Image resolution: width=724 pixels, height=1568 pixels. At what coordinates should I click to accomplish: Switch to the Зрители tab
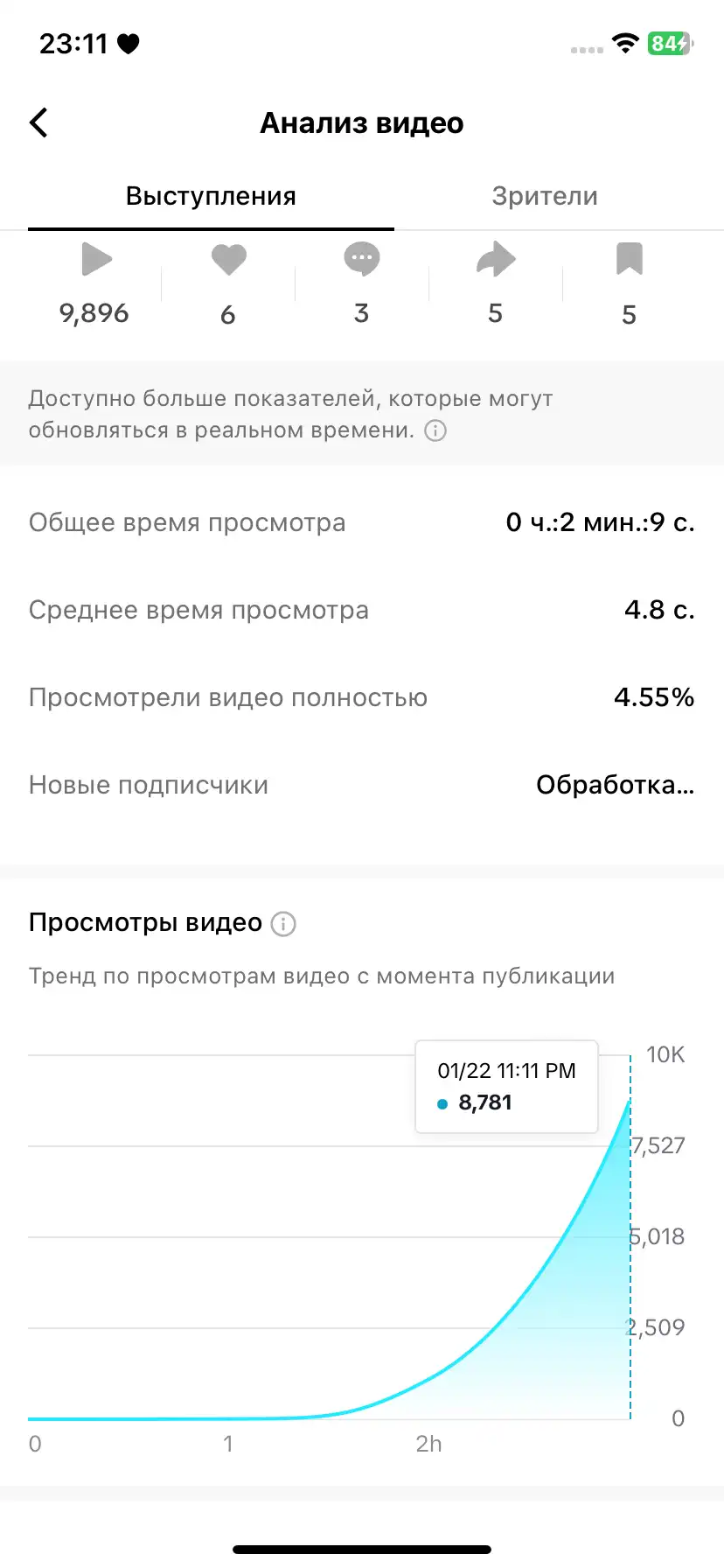point(545,196)
